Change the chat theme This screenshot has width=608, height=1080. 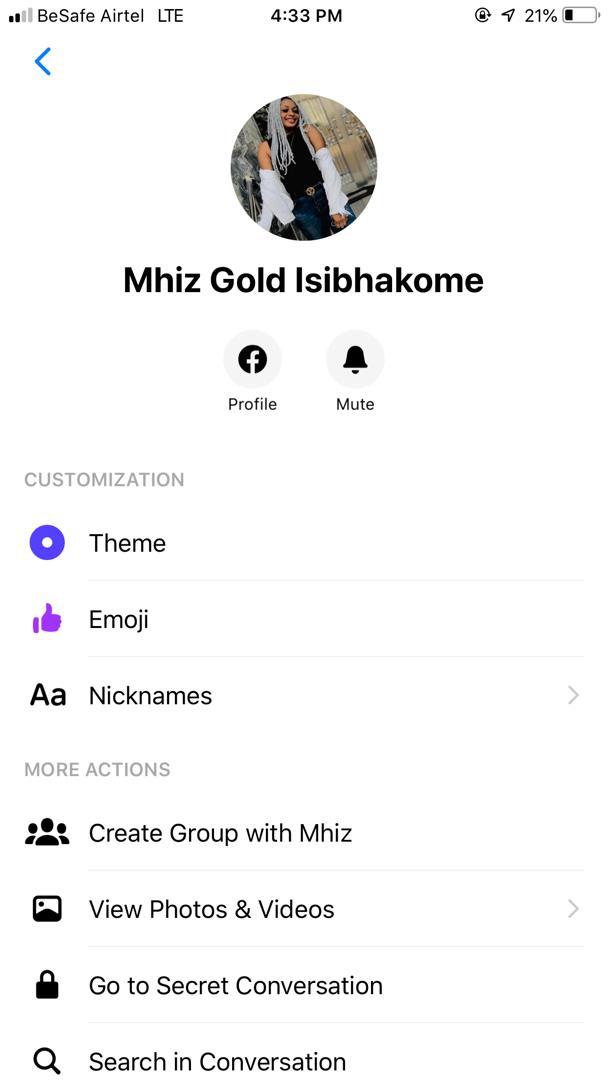click(127, 543)
